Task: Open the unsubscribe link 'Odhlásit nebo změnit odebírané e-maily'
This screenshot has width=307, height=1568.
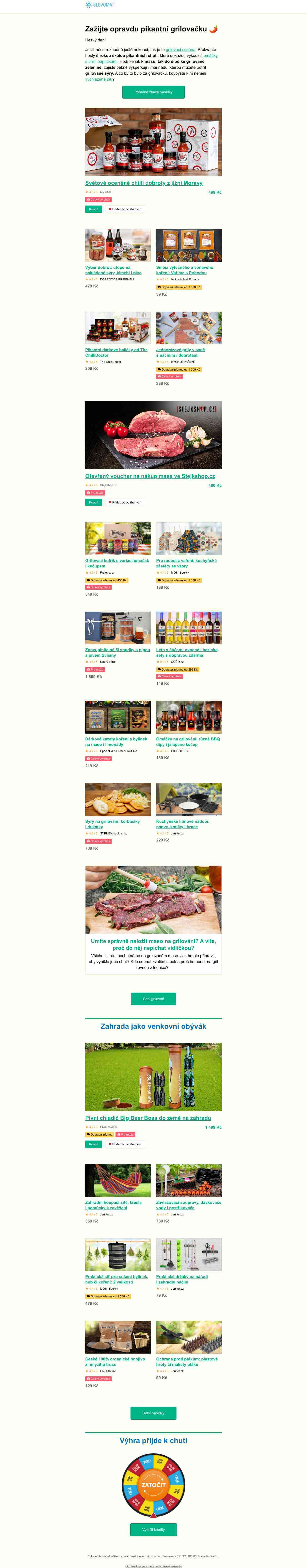Action: [x=153, y=1565]
